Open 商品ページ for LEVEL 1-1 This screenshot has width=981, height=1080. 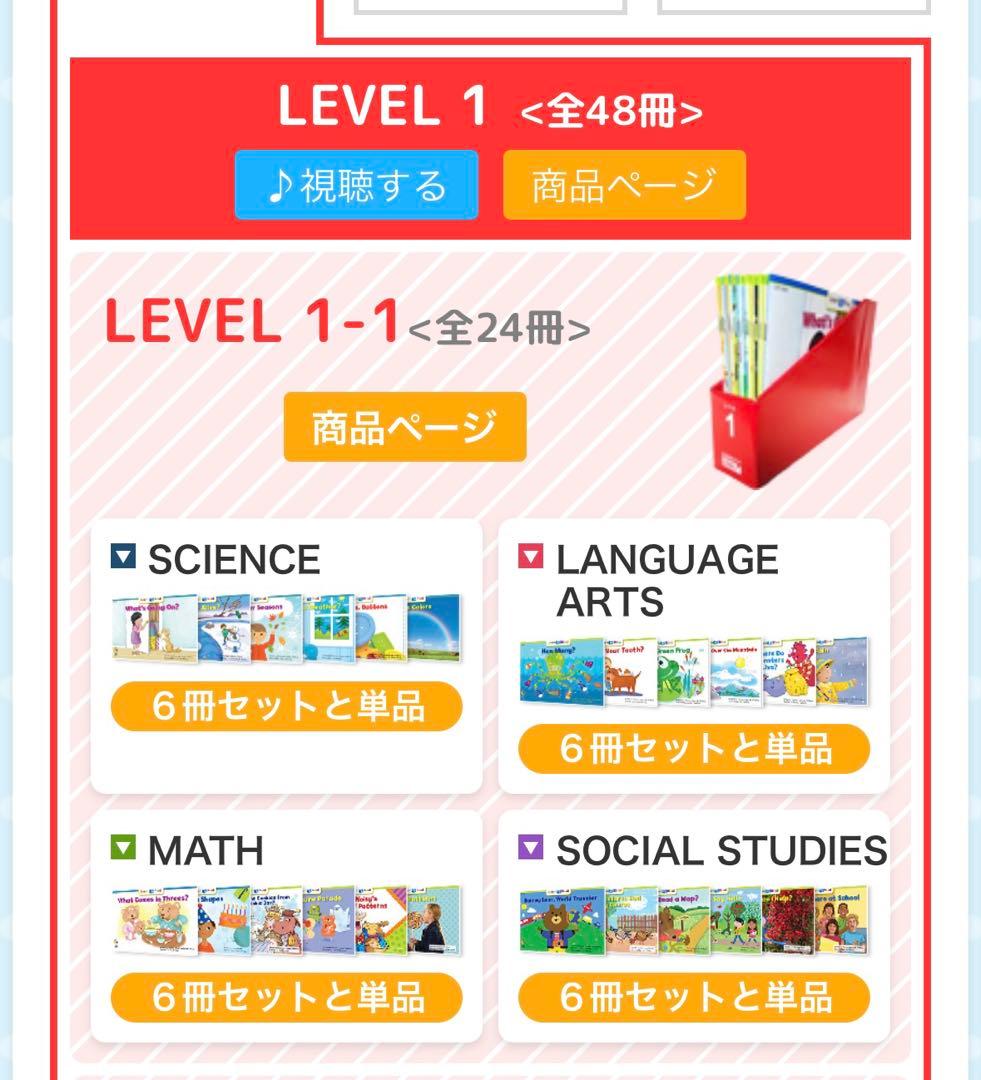tap(405, 427)
